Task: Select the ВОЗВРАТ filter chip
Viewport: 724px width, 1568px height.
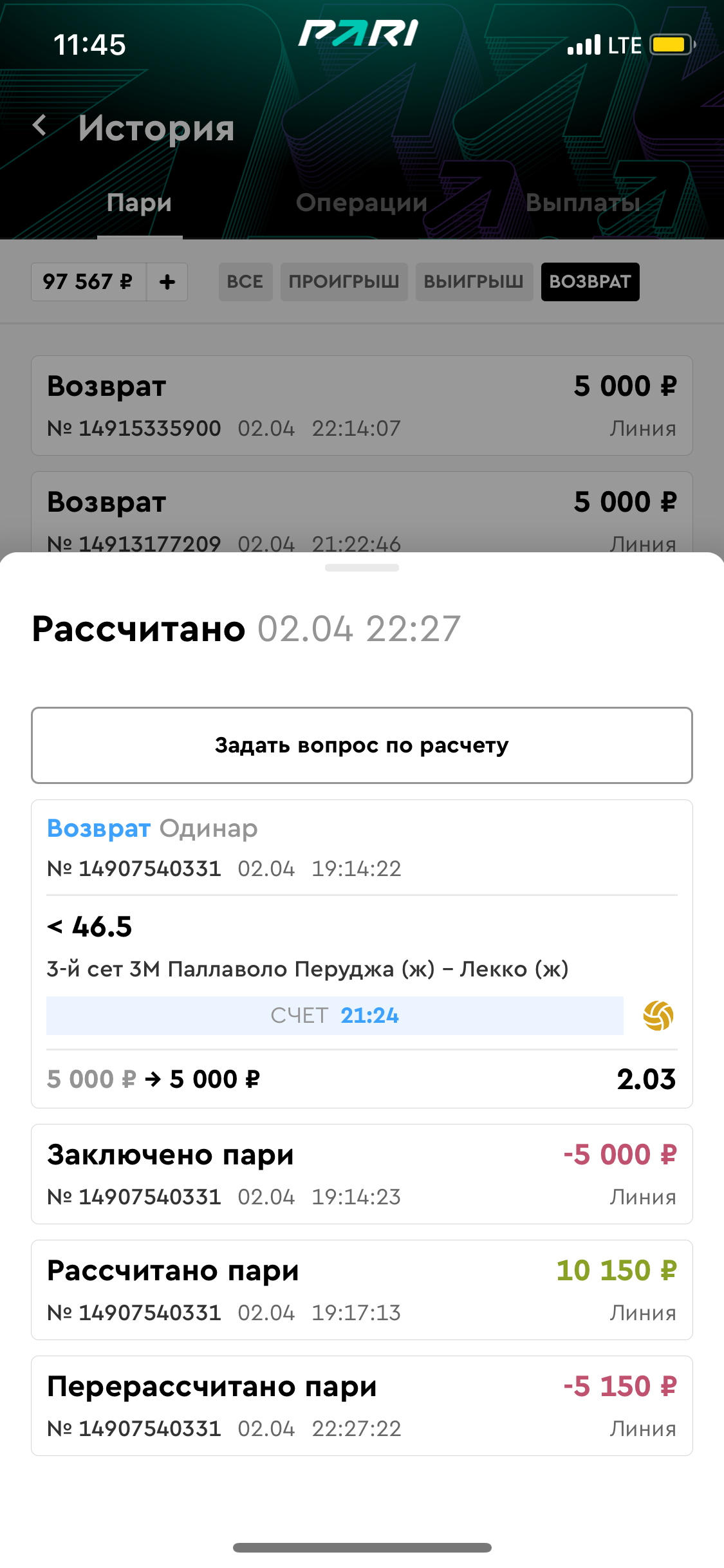Action: tap(589, 282)
